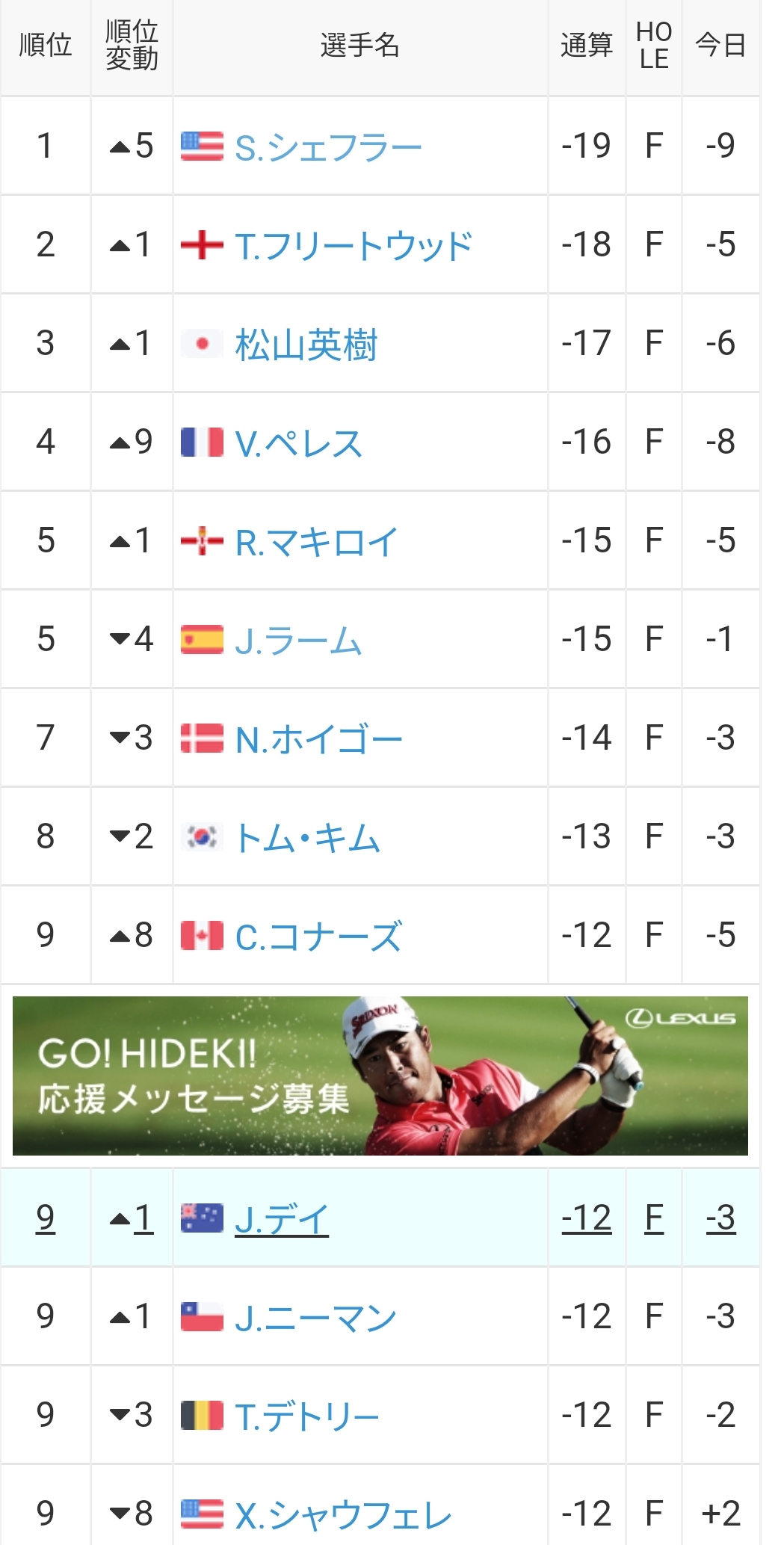Viewport: 784px width, 1545px height.
Task: Open T.フリートウッド player link
Action: (354, 245)
